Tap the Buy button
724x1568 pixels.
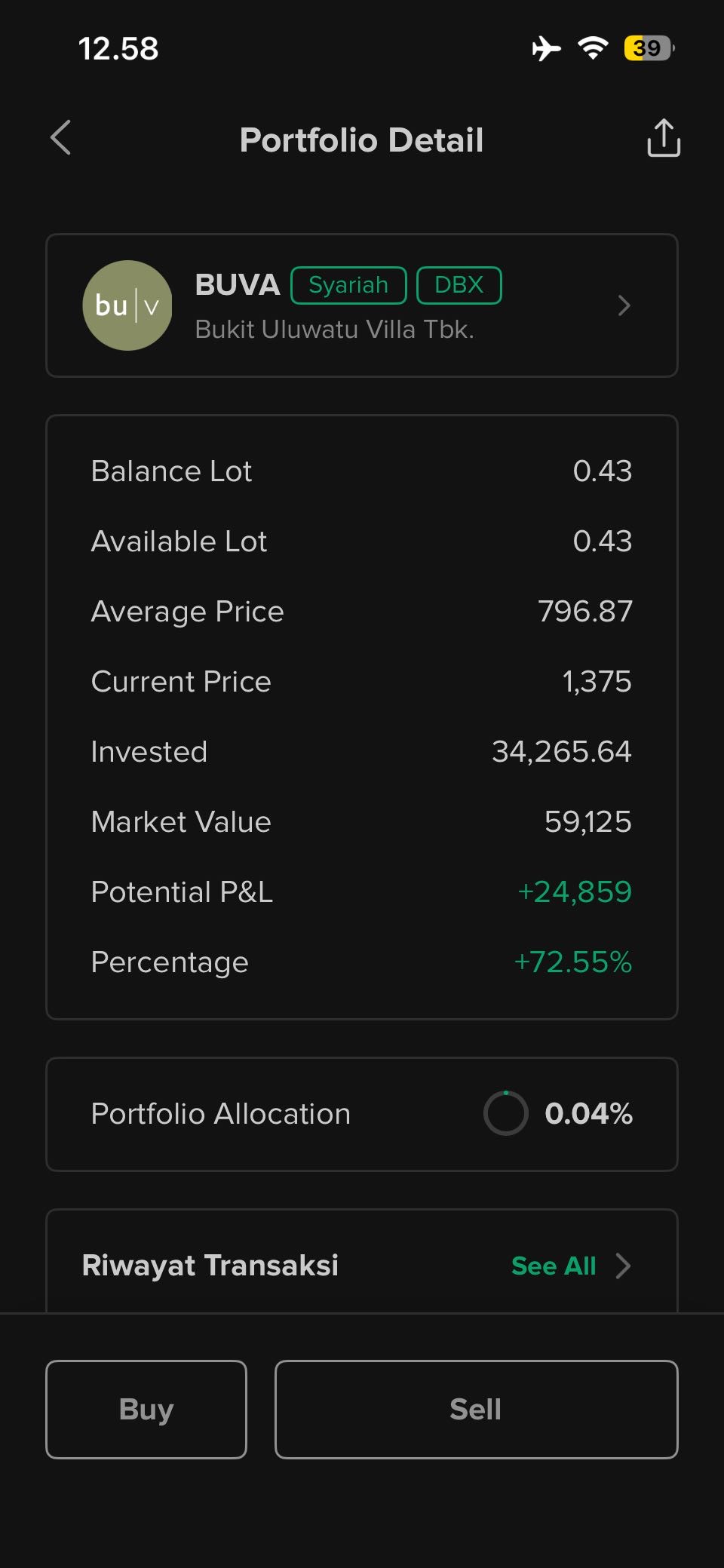[146, 1409]
